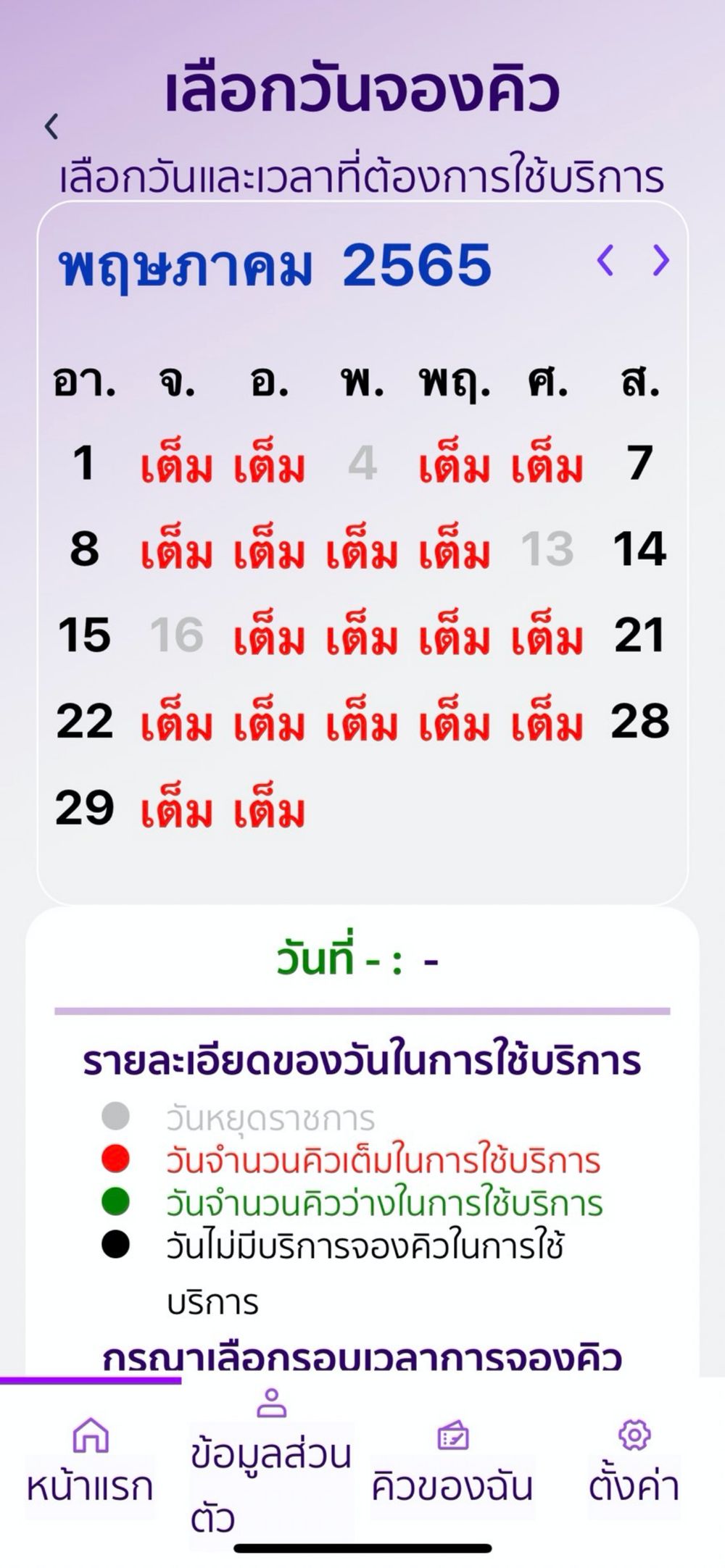Image resolution: width=725 pixels, height=1568 pixels.
Task: Select day 14 in the calendar
Action: 639,549
